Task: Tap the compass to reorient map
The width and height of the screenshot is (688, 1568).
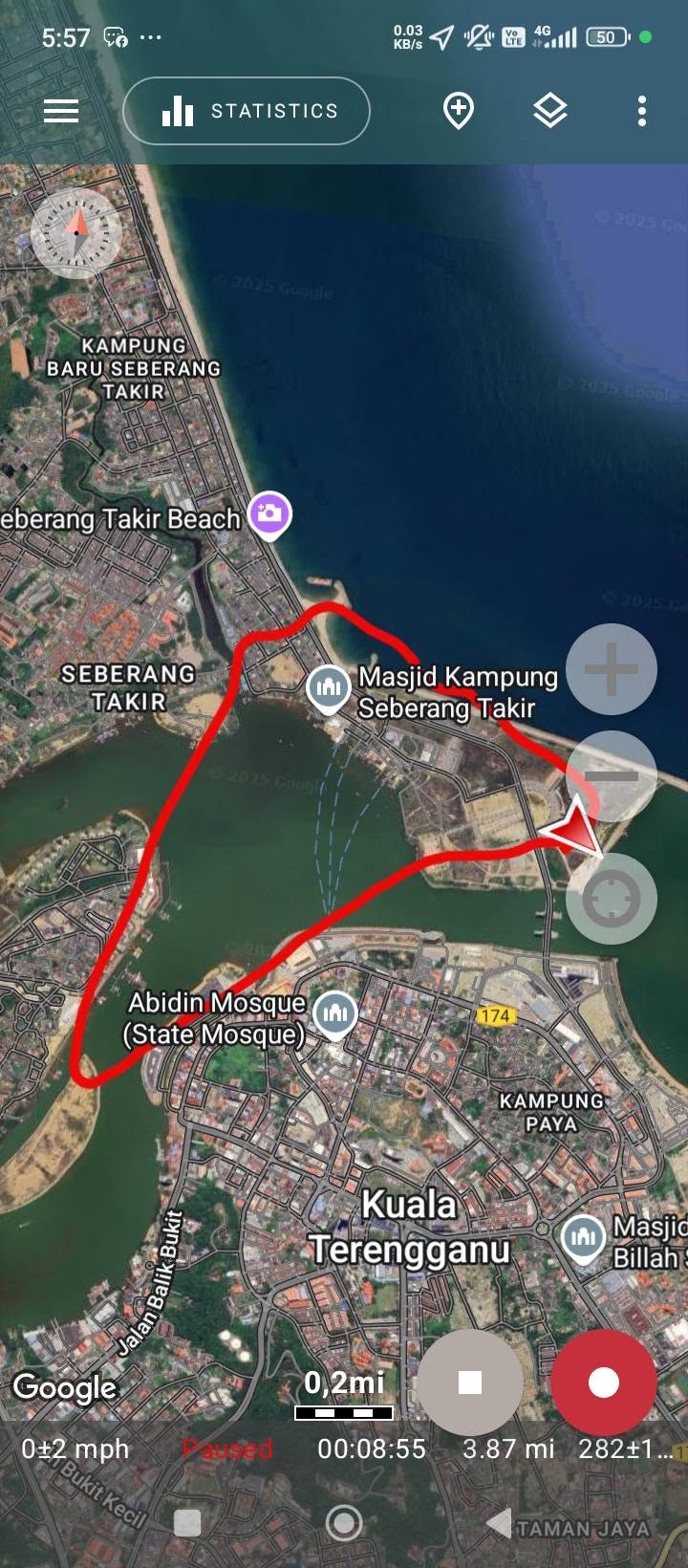Action: 76,232
